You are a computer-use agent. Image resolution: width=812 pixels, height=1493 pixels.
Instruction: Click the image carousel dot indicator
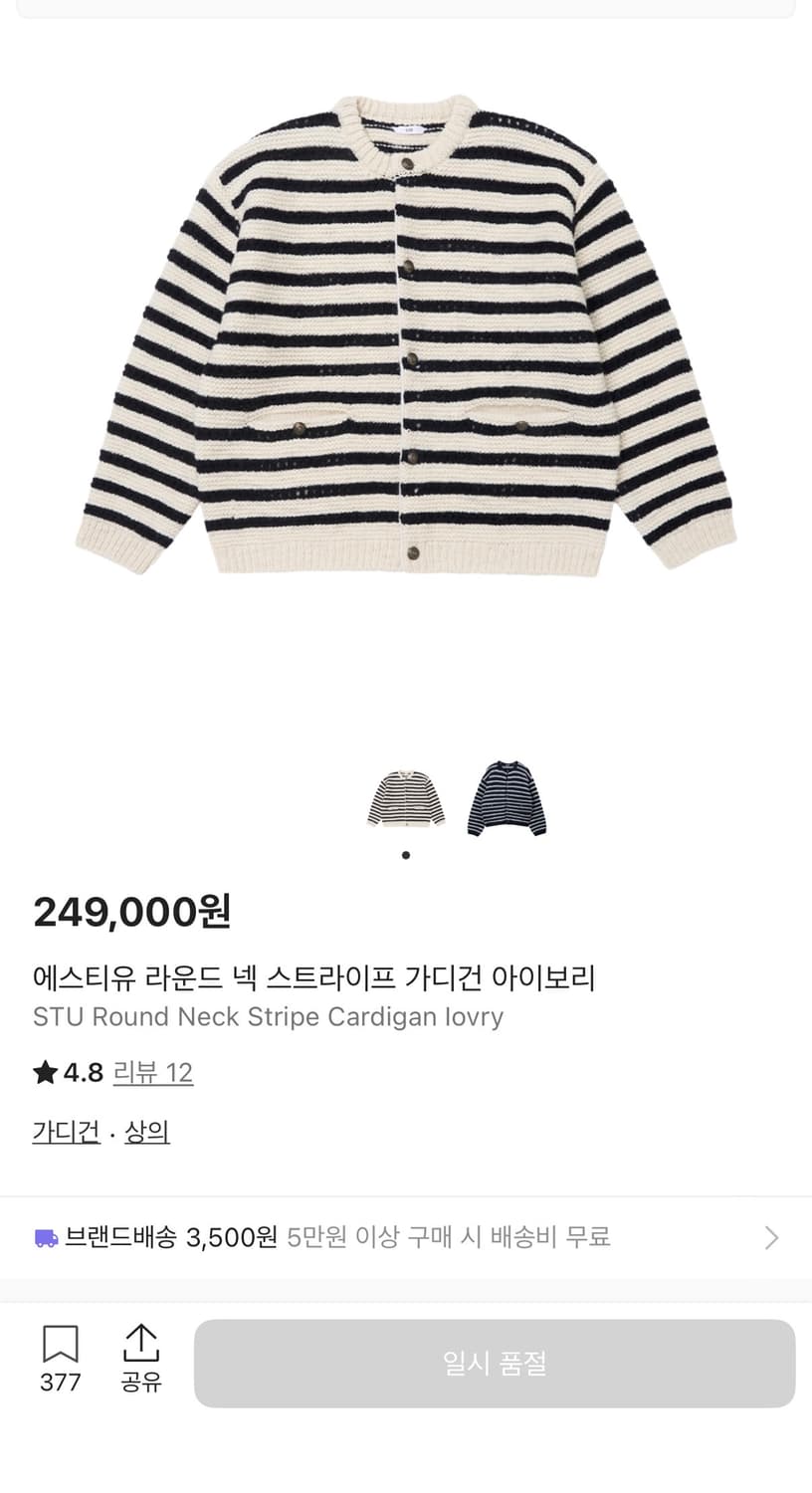click(405, 854)
